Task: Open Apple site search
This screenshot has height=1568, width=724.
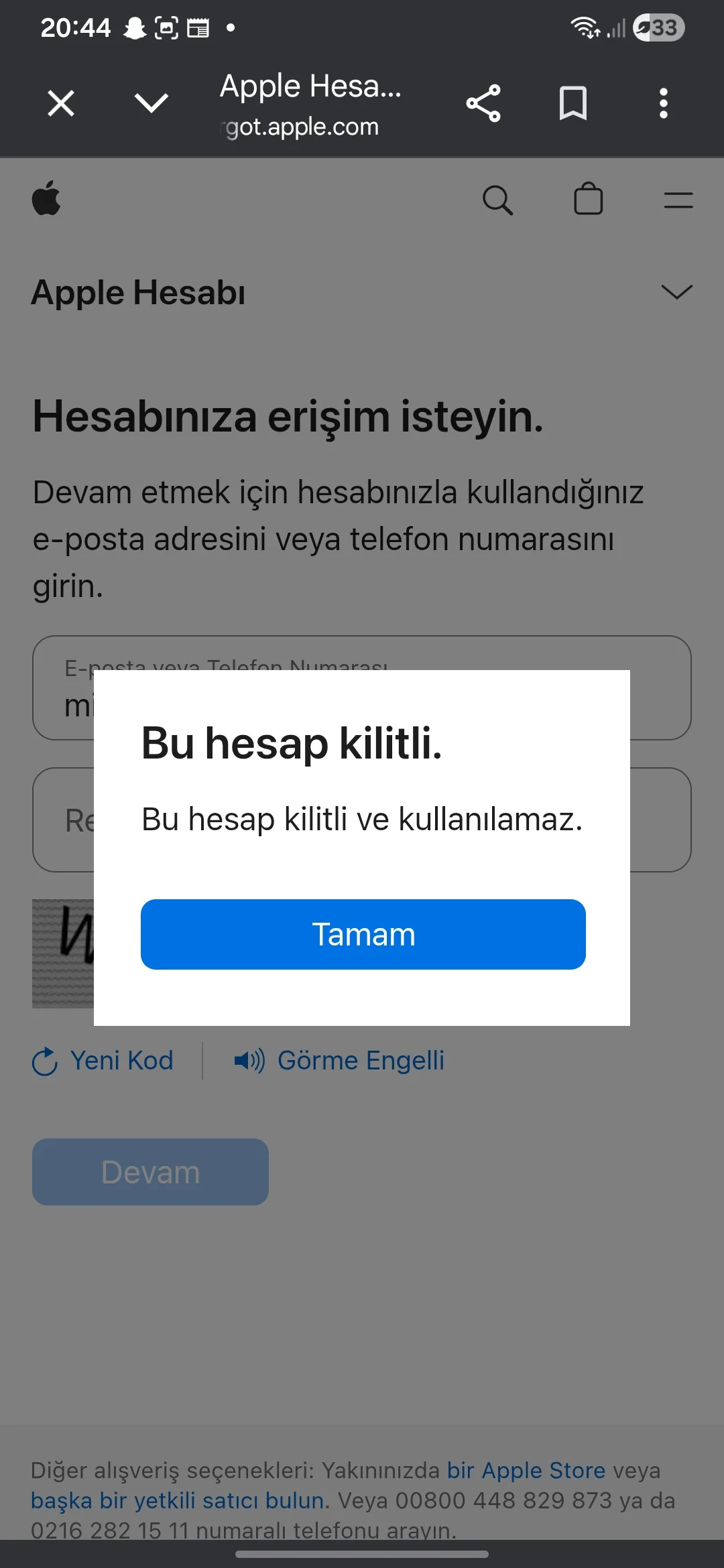Action: click(497, 200)
